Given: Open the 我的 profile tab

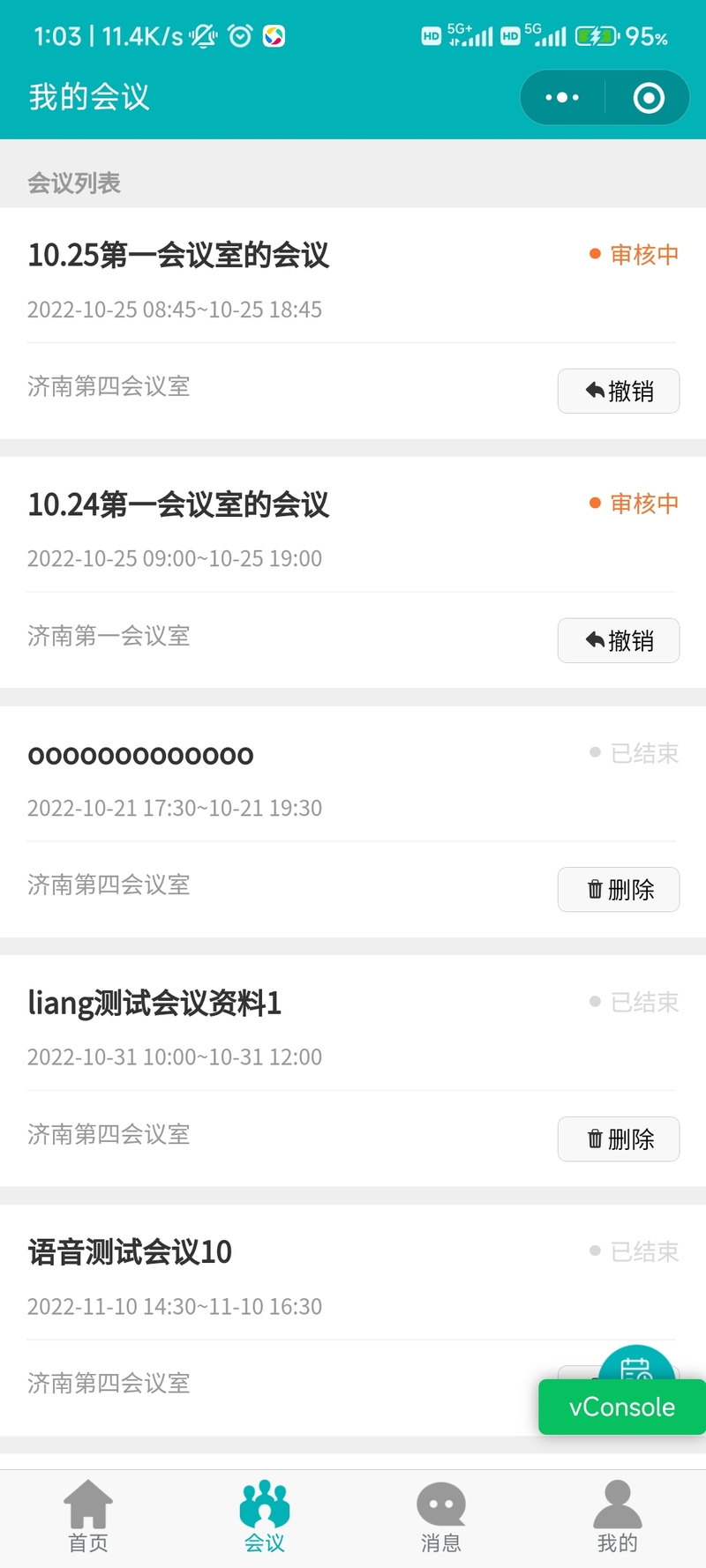Looking at the screenshot, I should pos(618,1517).
